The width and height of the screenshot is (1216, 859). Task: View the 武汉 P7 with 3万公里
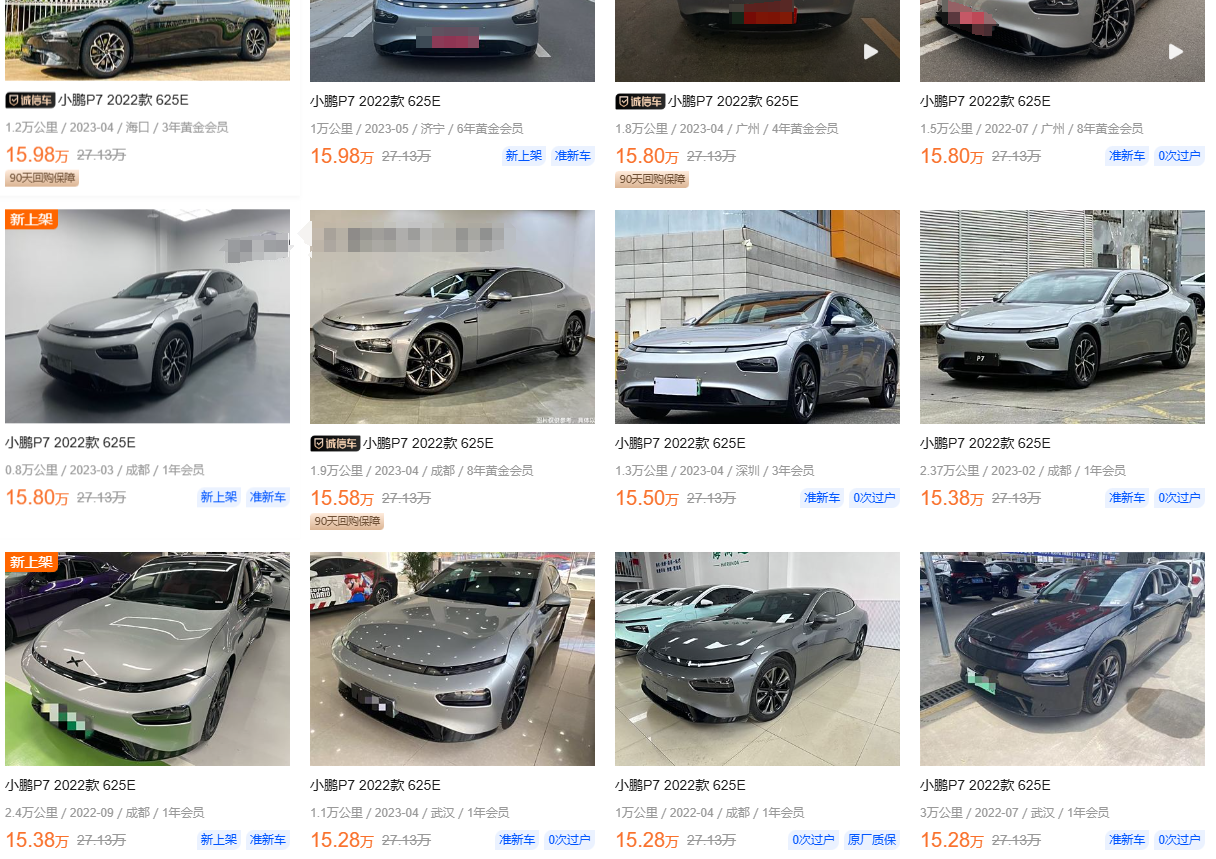[x=985, y=785]
